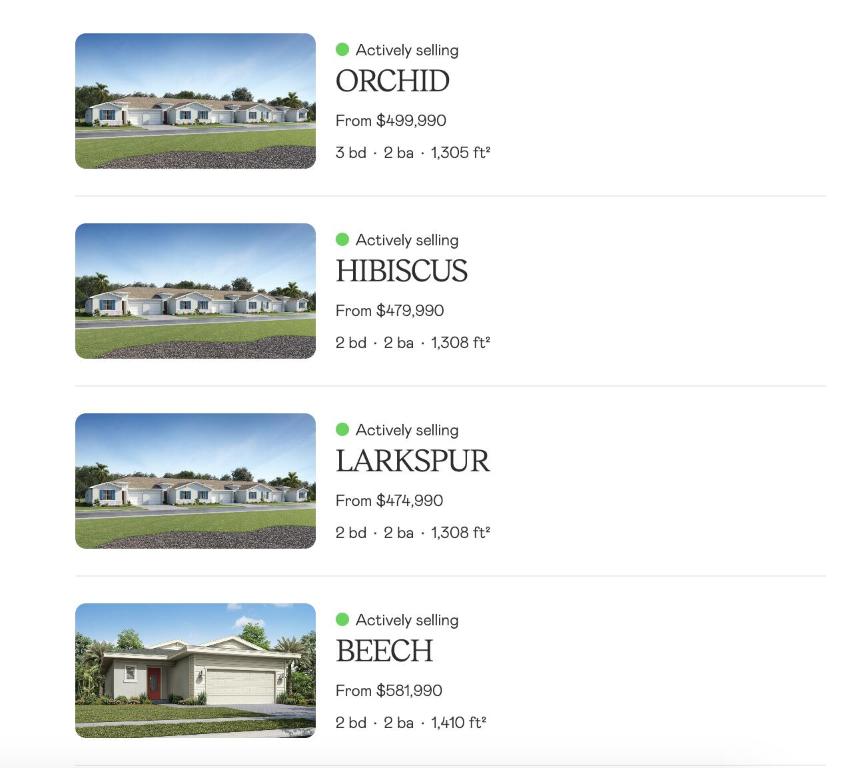Open the Beech home plan details
The image size is (858, 768).
pyautogui.click(x=384, y=651)
